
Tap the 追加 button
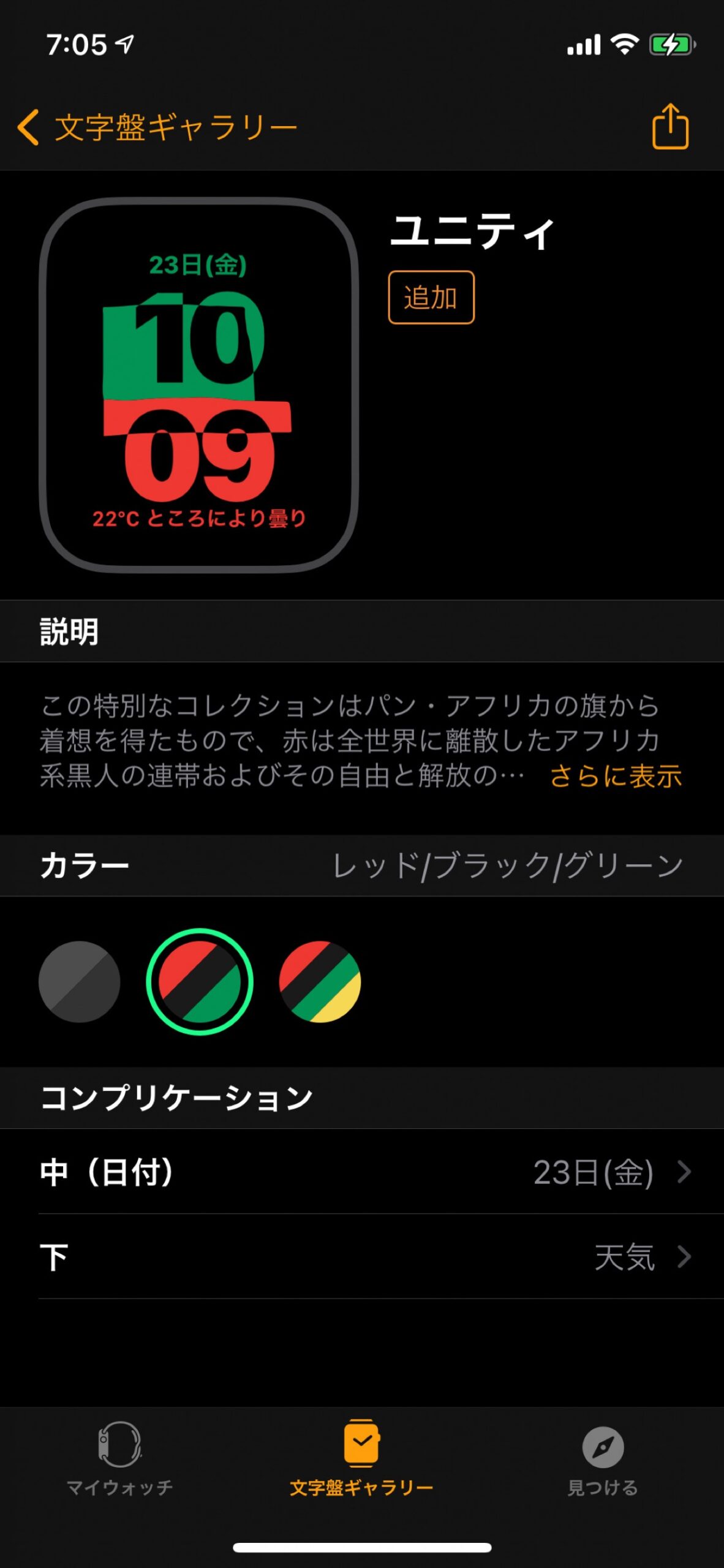click(x=431, y=297)
